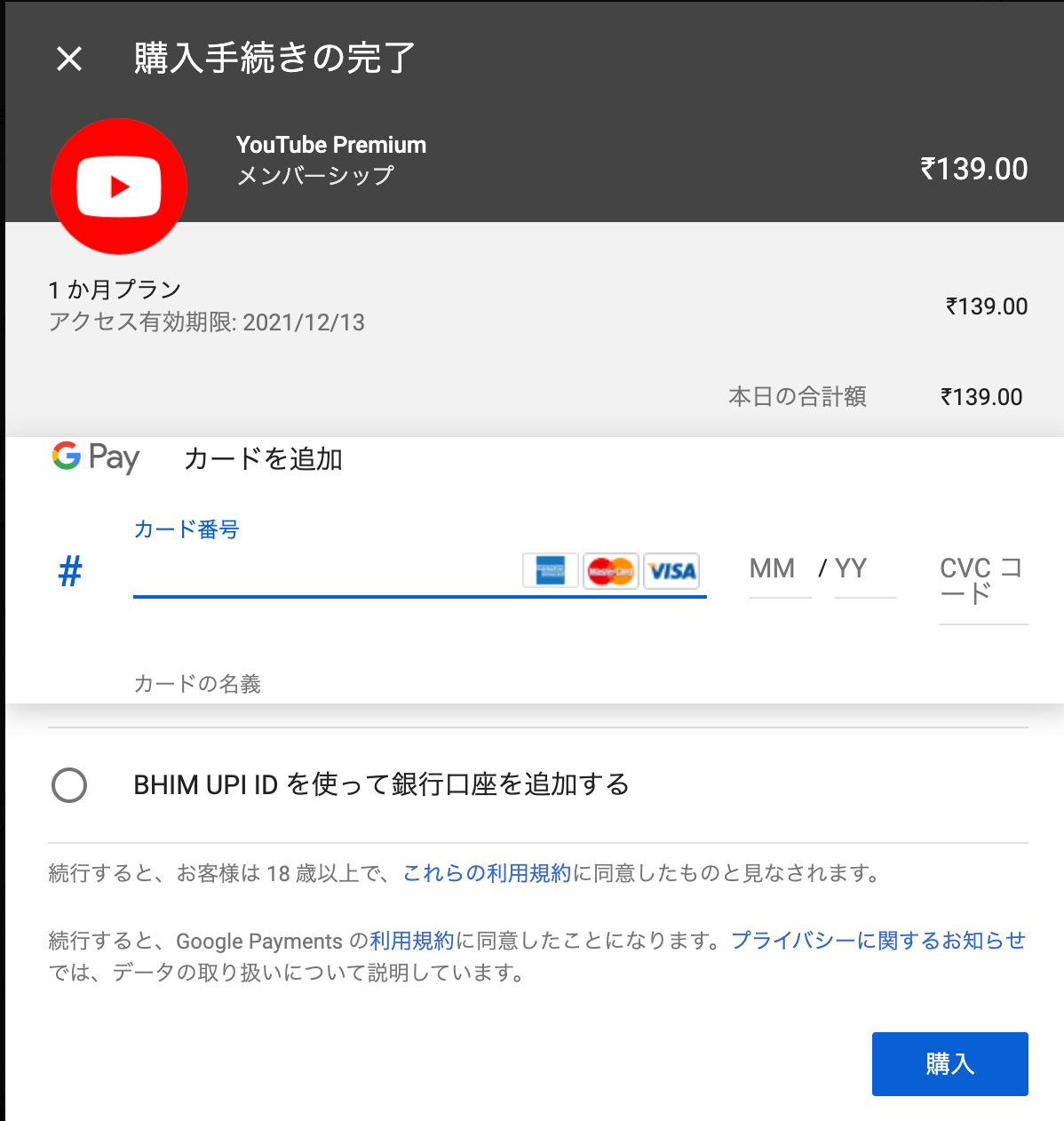Select the BHIM UPI ID bank account option

[x=69, y=785]
